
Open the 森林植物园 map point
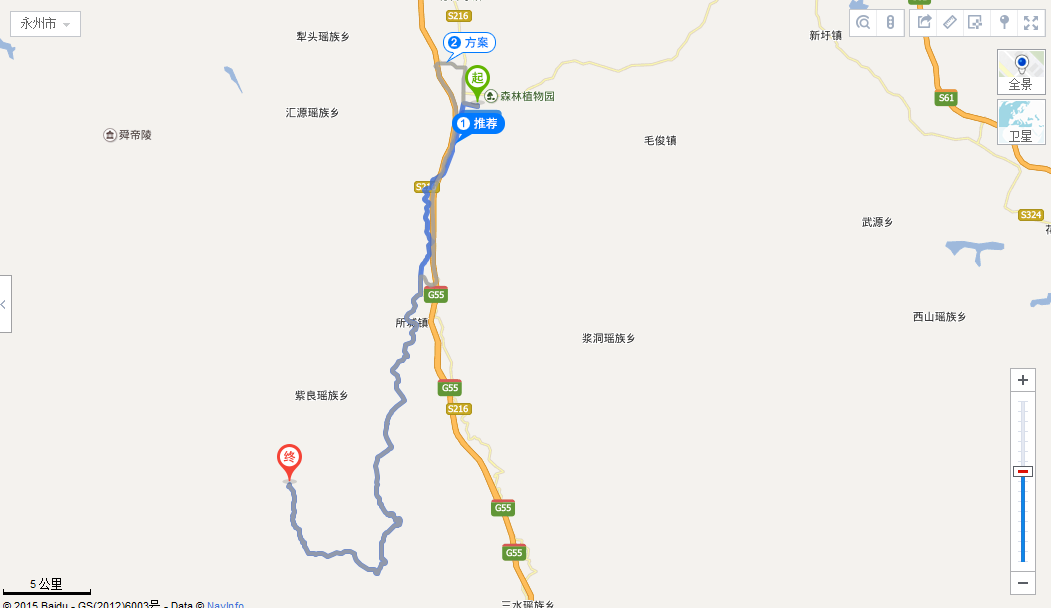pos(518,97)
